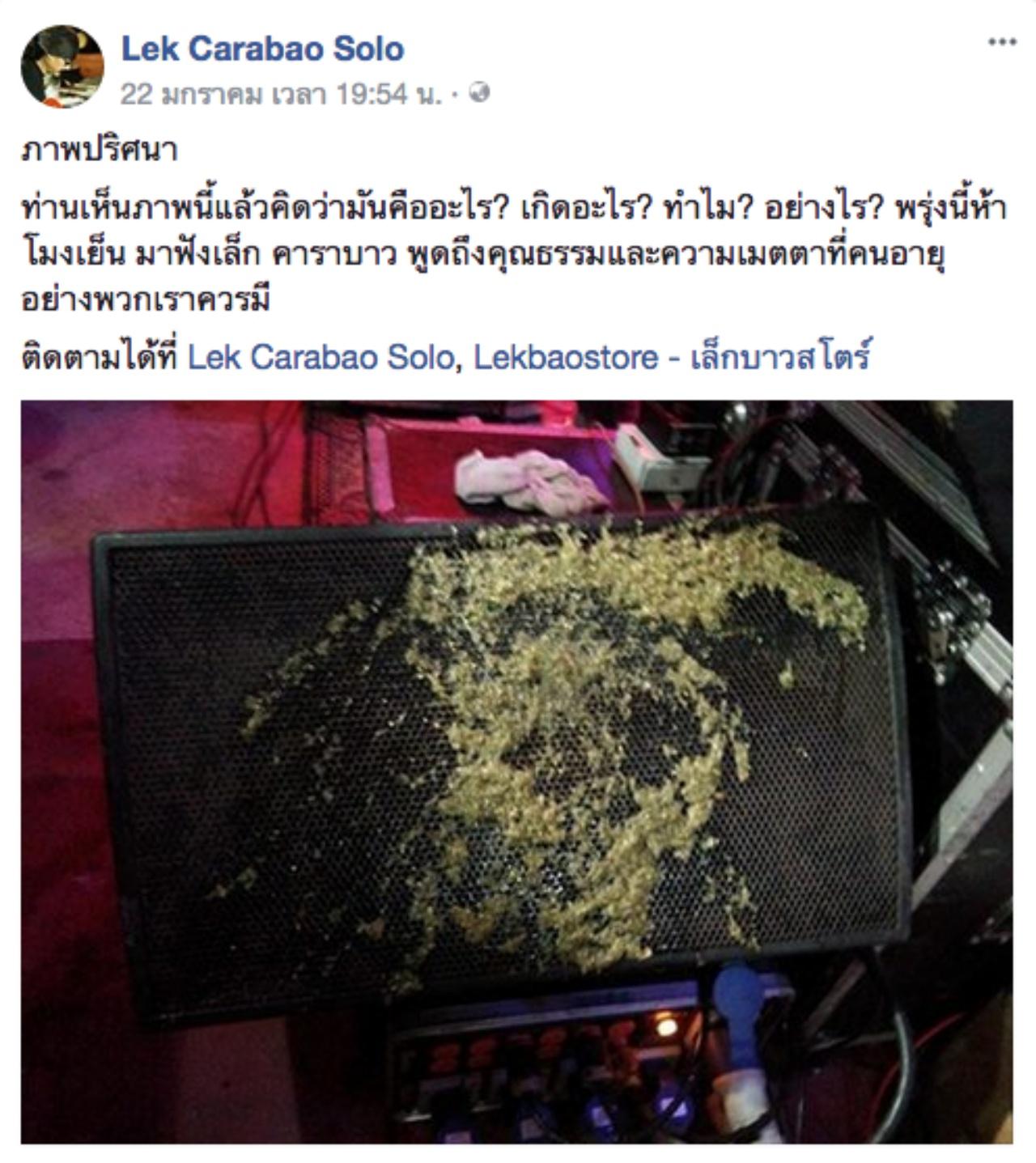Follow the Lek Carabao Solo link in post text
The width and height of the screenshot is (1036, 1163).
(x=321, y=357)
